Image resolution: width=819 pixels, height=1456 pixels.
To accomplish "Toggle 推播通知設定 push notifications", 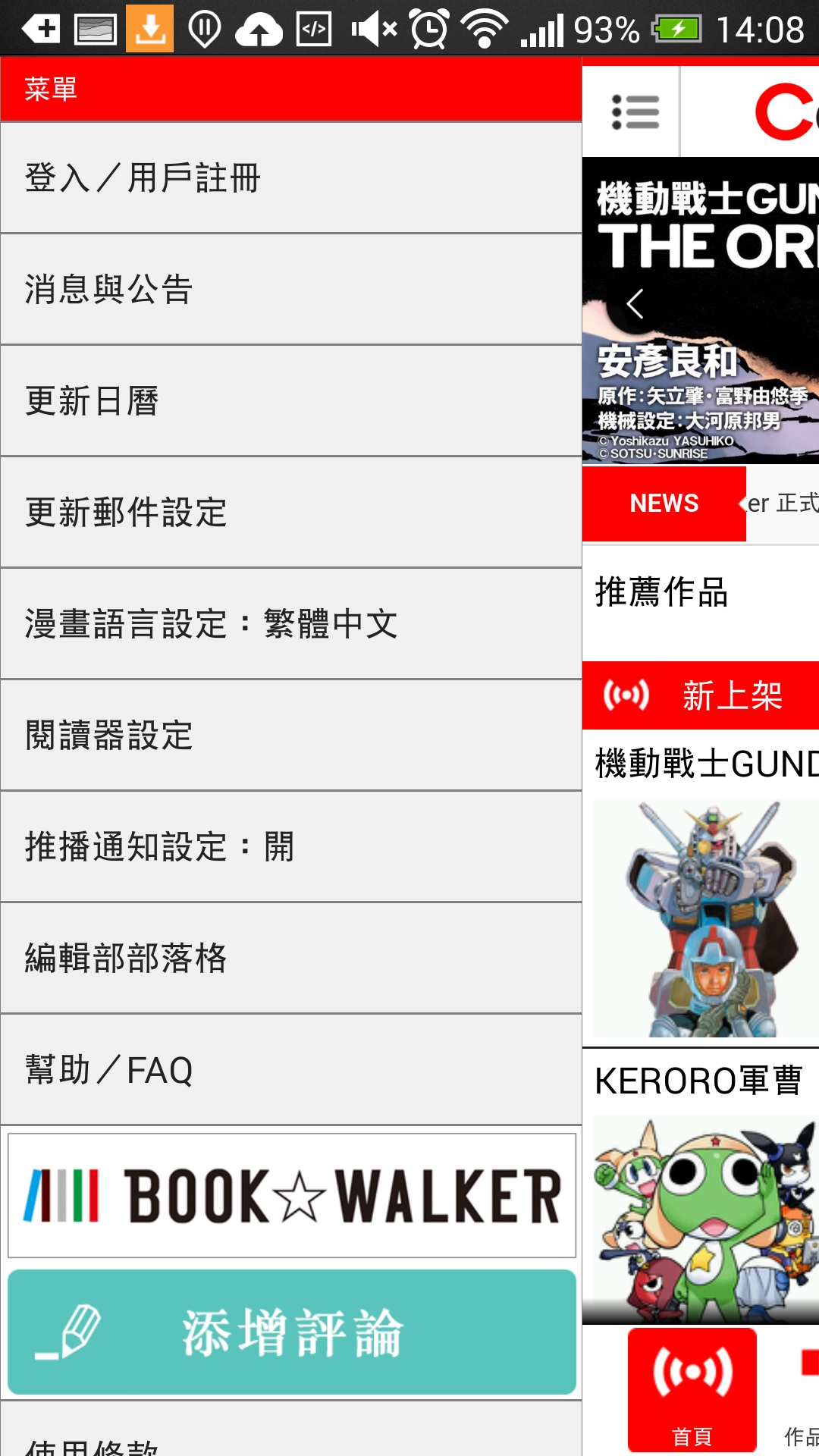I will pos(290,847).
